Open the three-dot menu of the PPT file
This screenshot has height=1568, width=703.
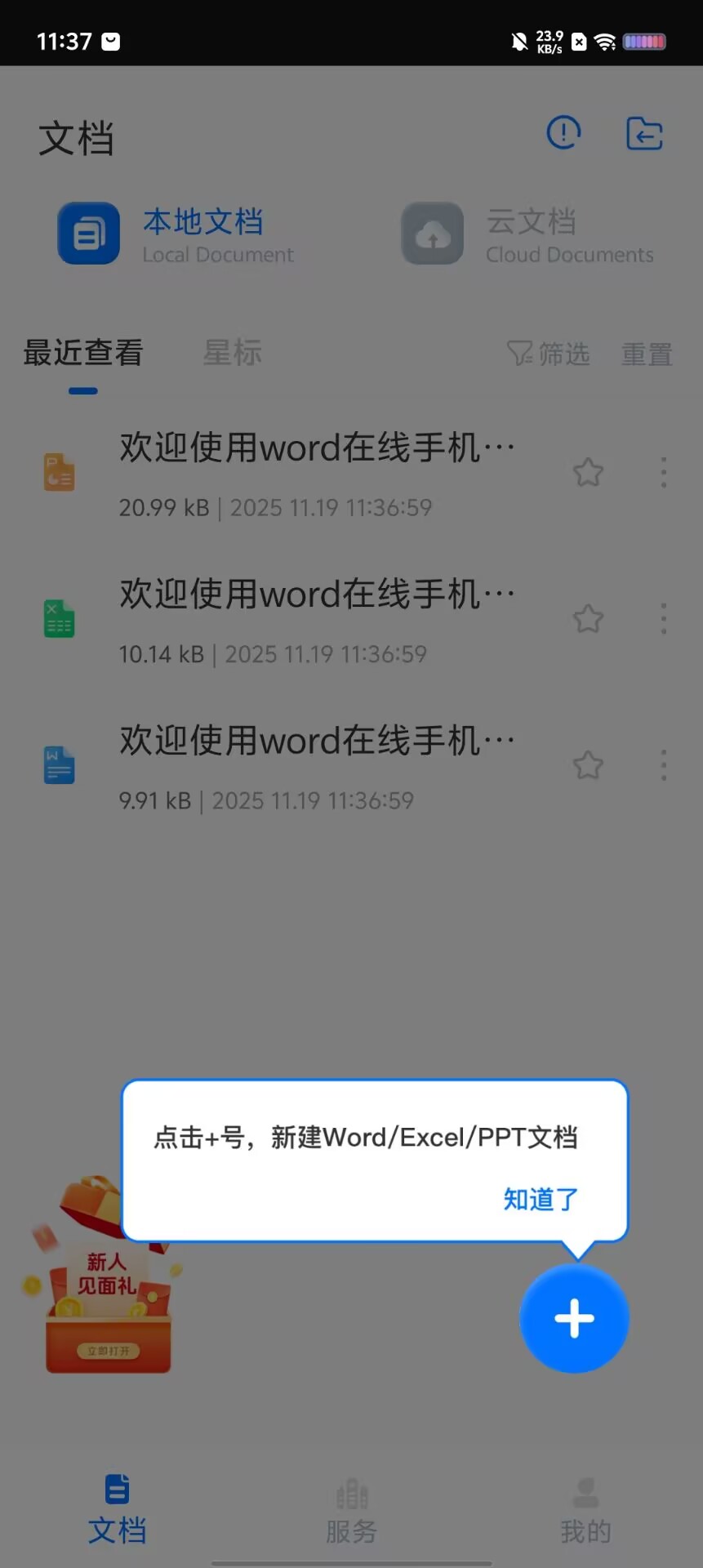click(x=664, y=472)
